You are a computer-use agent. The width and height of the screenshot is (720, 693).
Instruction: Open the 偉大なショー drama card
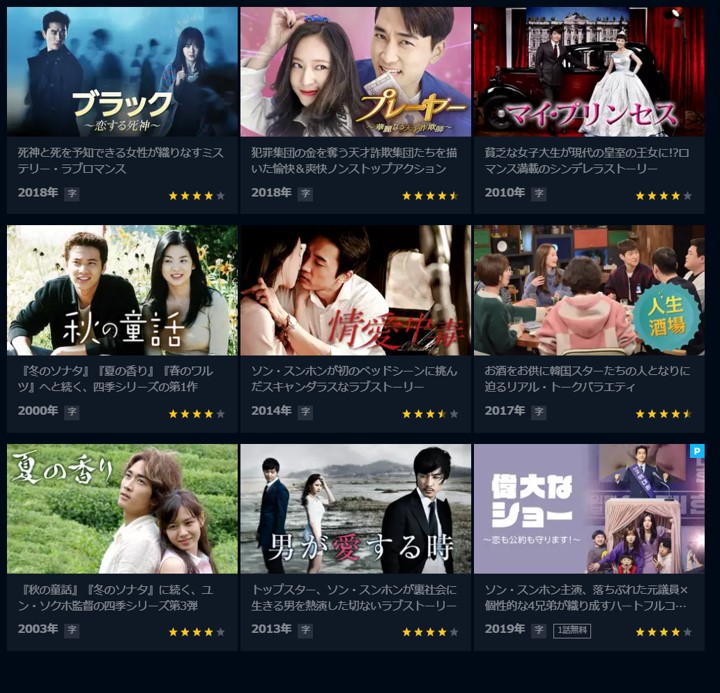pos(588,508)
